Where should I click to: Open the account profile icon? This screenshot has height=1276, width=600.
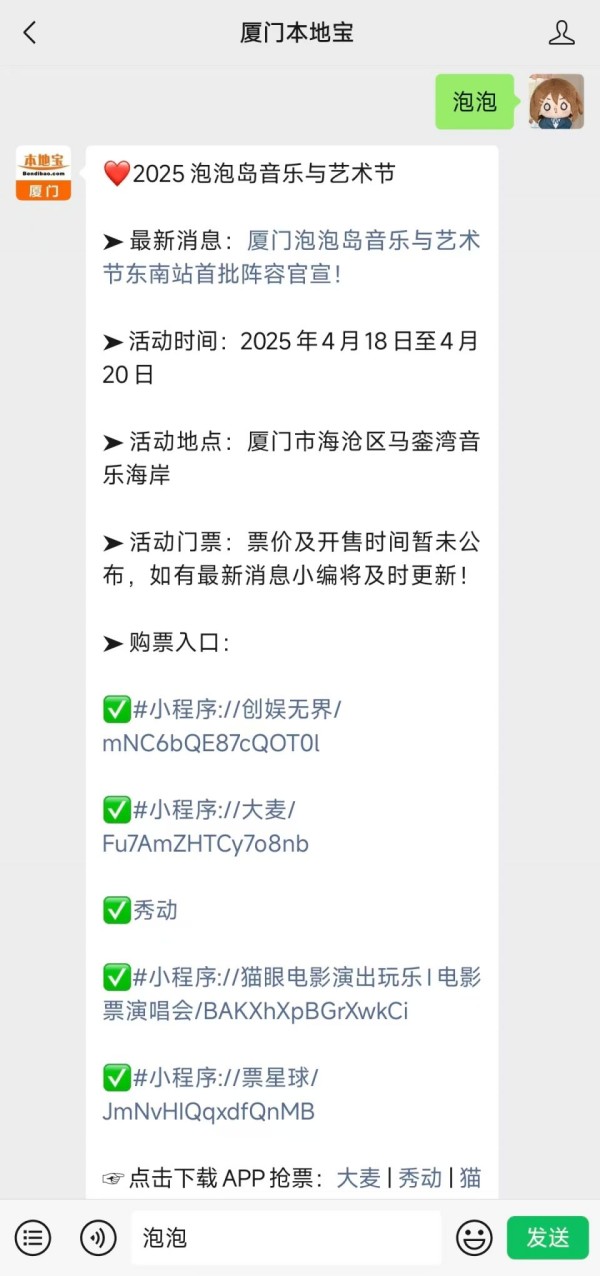[562, 33]
